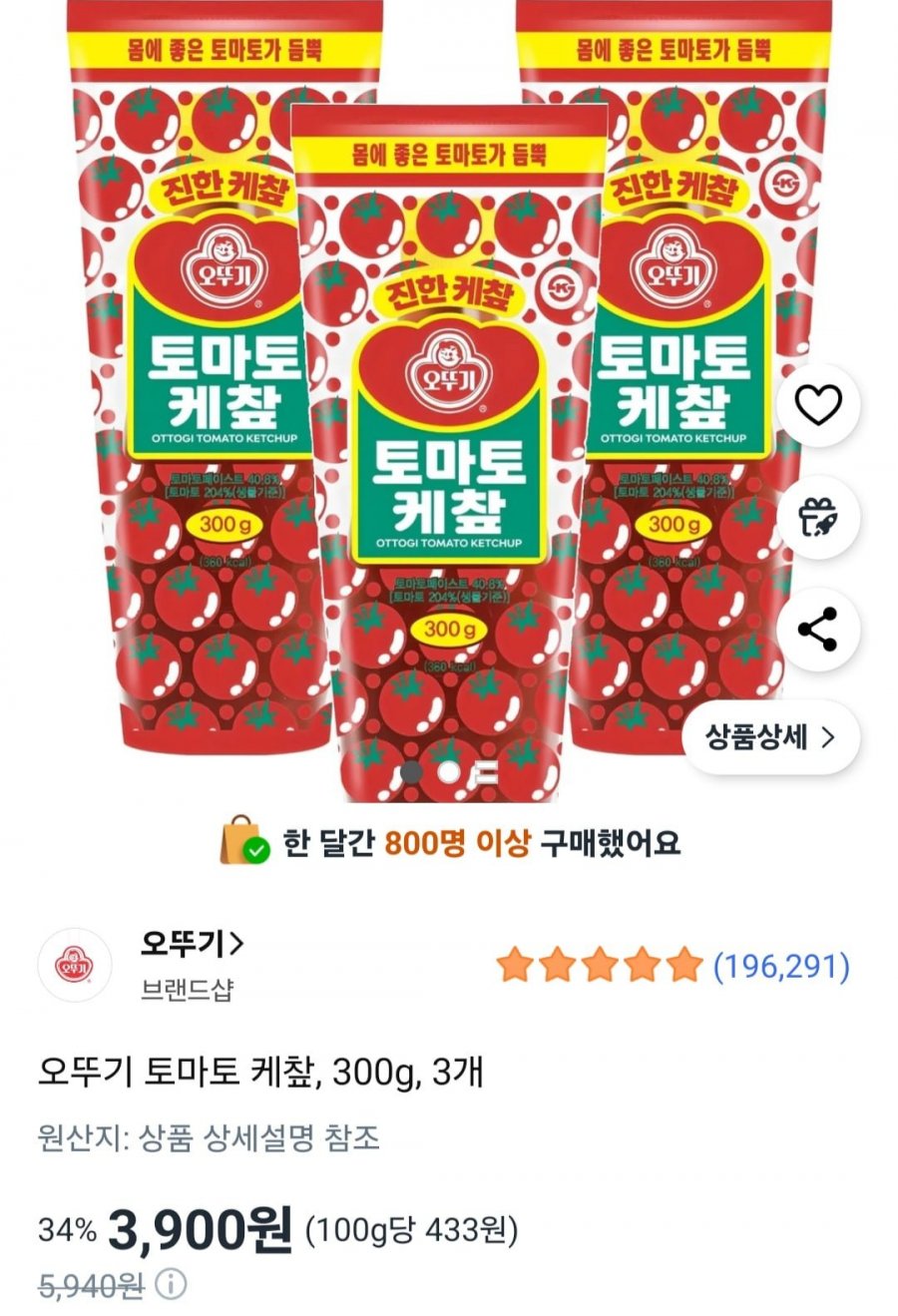Share this product
The width and height of the screenshot is (898, 1316).
pyautogui.click(x=817, y=629)
